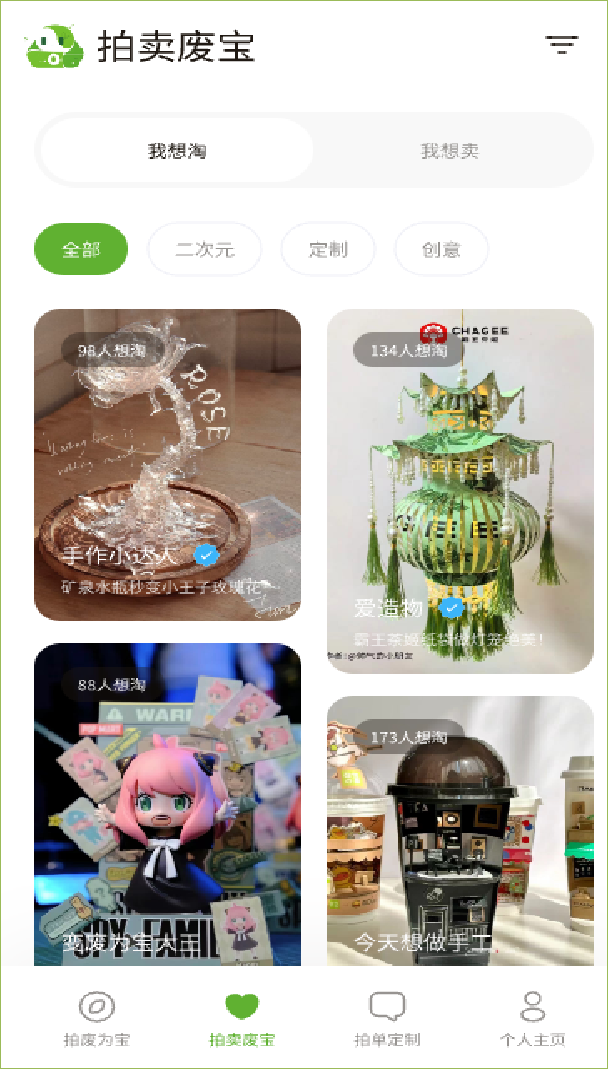Go to the 拍卖废宝 tab
The width and height of the screenshot is (609, 1070).
pos(242,1020)
